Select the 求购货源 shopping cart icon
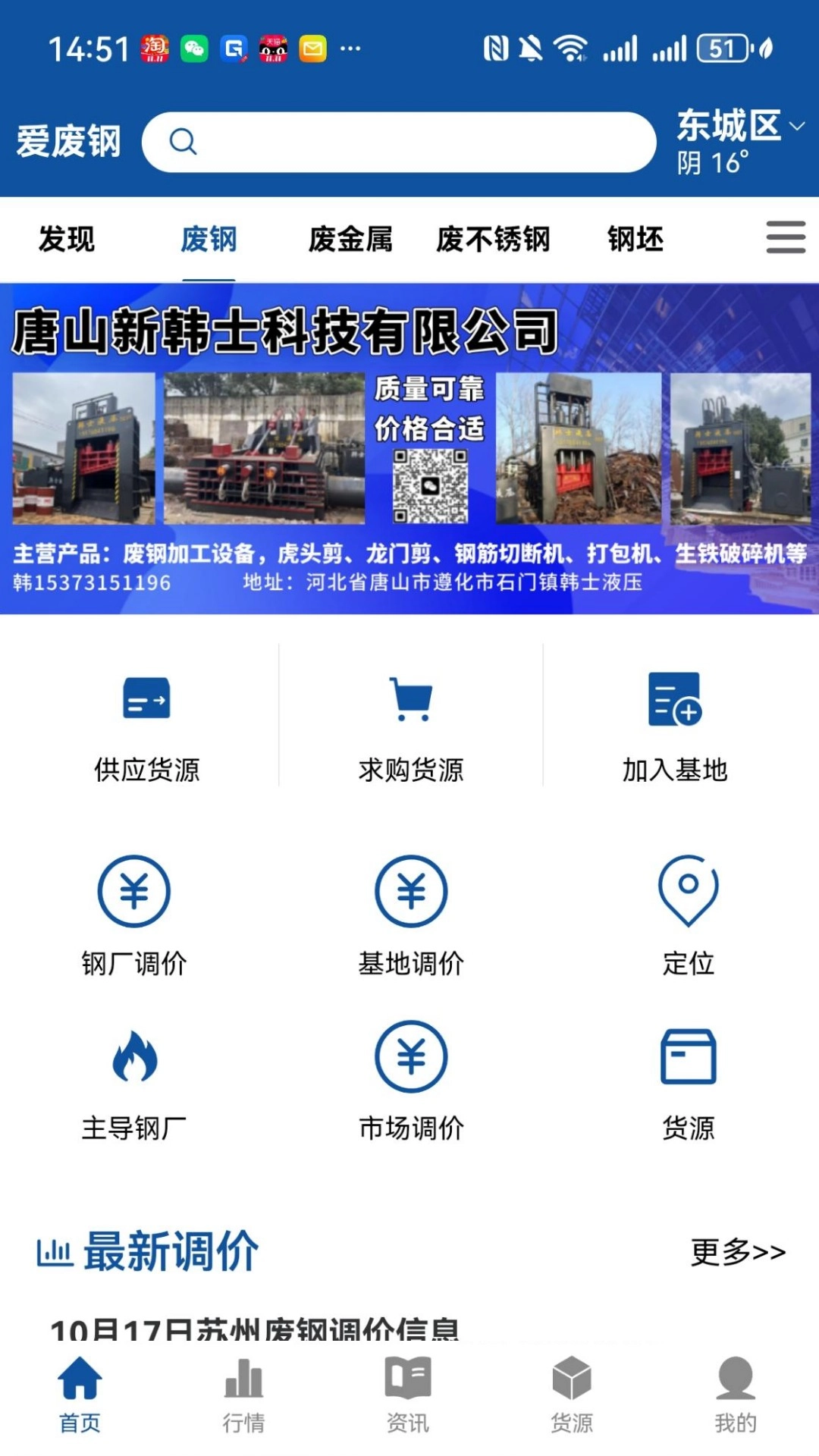This screenshot has height=1456, width=819. point(409,700)
